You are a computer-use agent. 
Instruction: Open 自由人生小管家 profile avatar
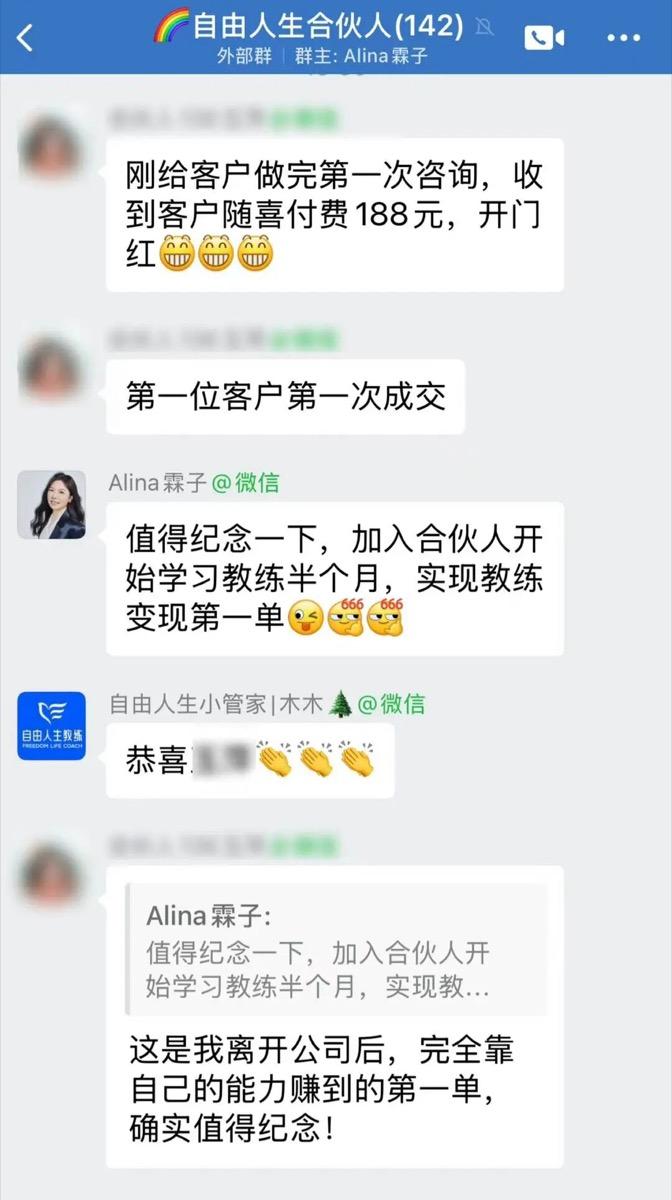(51, 726)
